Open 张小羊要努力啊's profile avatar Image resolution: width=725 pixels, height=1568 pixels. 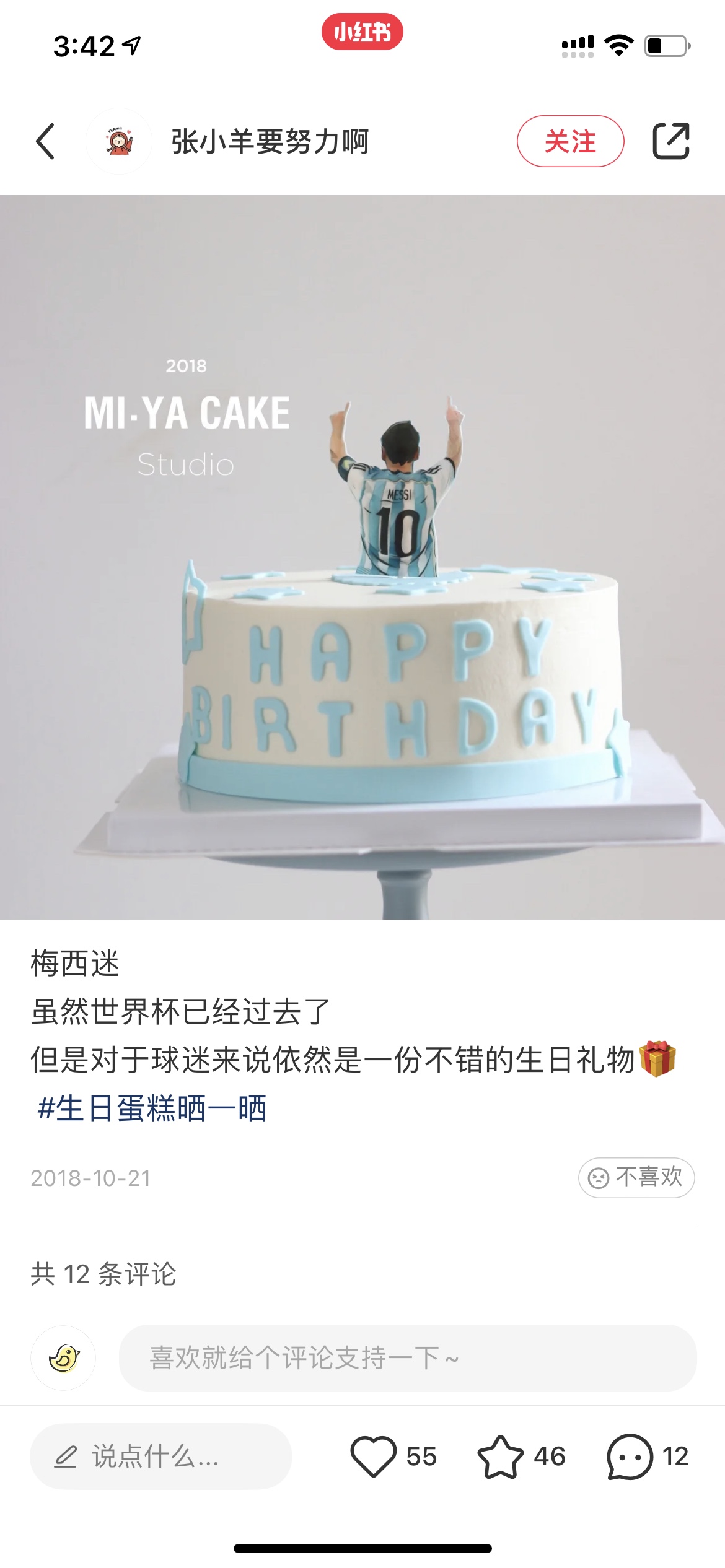119,141
